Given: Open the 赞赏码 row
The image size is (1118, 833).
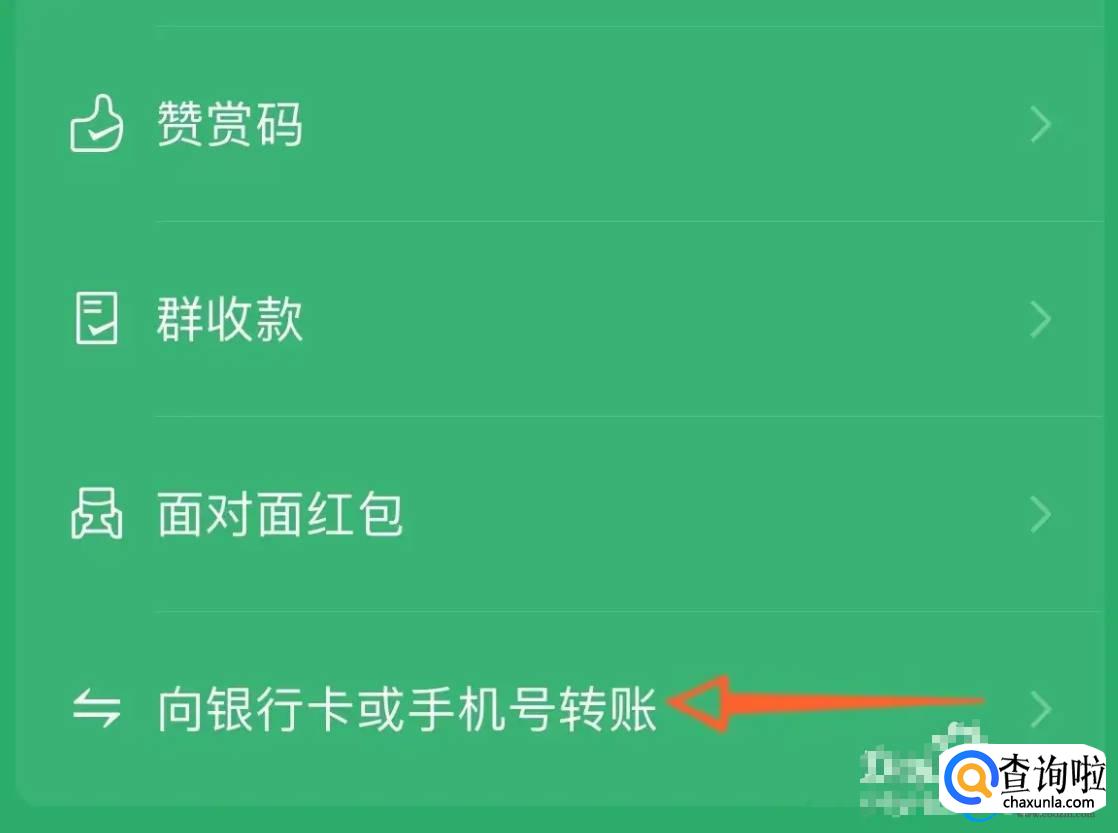Looking at the screenshot, I should [x=230, y=126].
